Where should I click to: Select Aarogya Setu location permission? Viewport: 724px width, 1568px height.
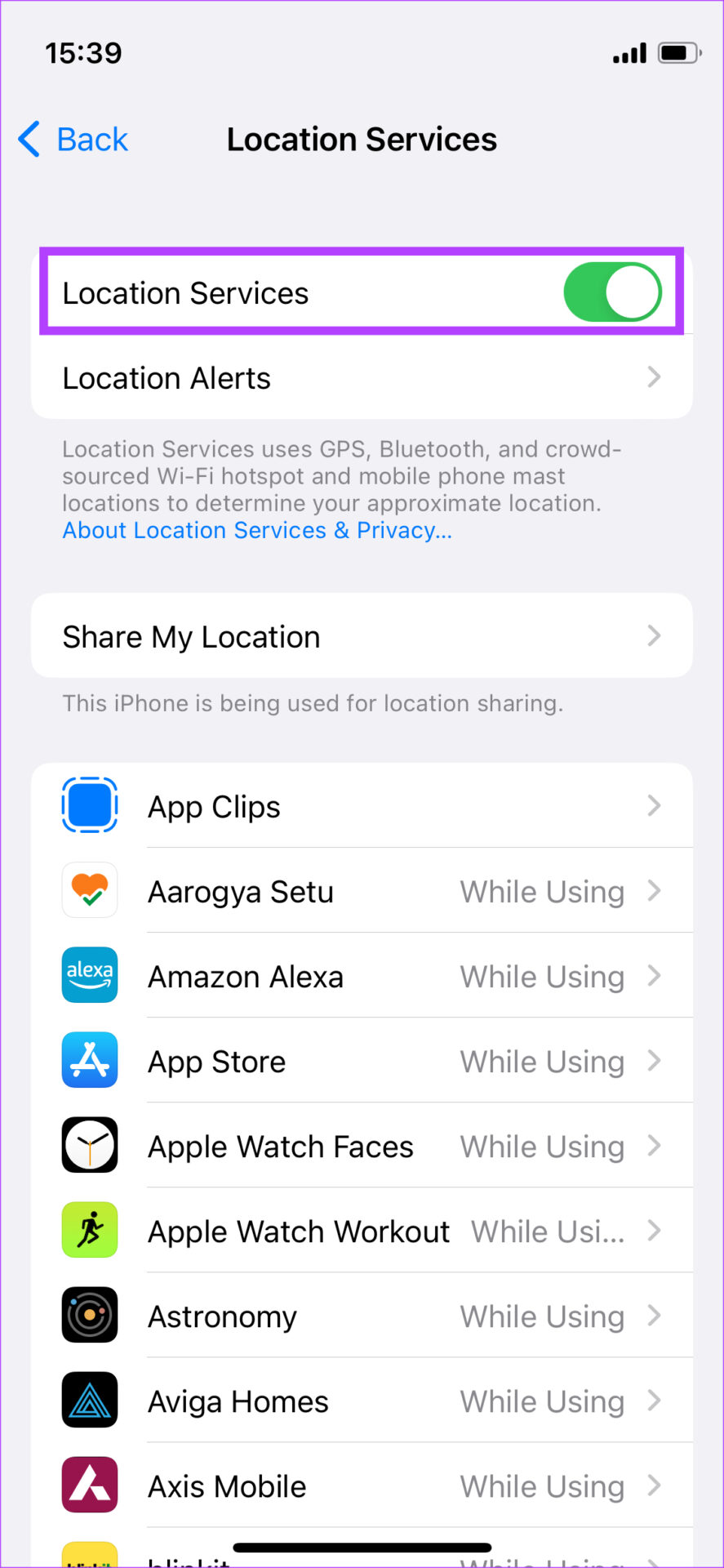click(362, 891)
